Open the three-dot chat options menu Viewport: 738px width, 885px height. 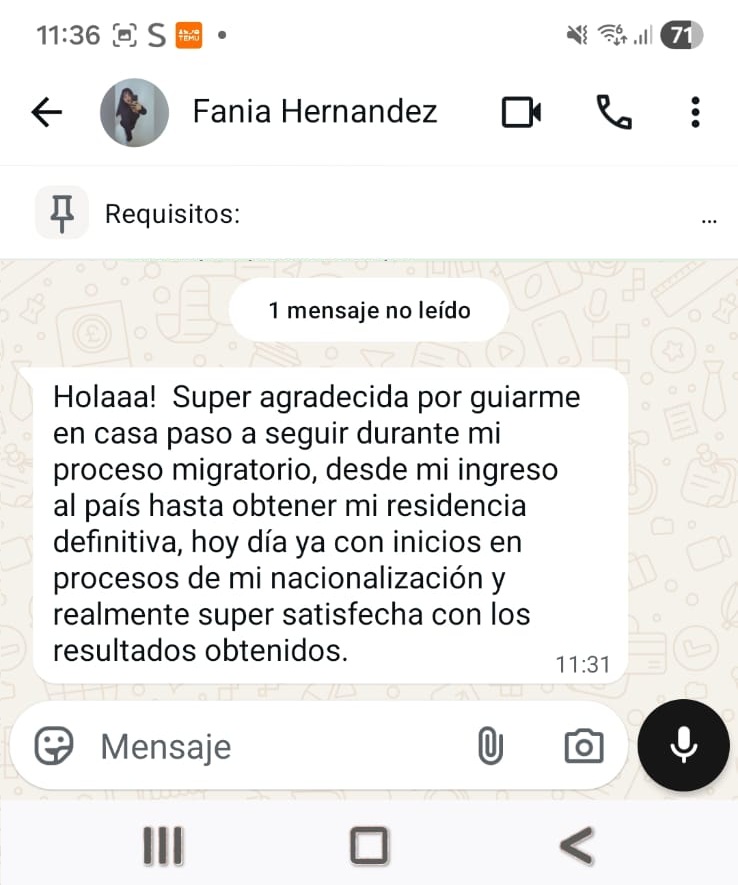[x=695, y=112]
